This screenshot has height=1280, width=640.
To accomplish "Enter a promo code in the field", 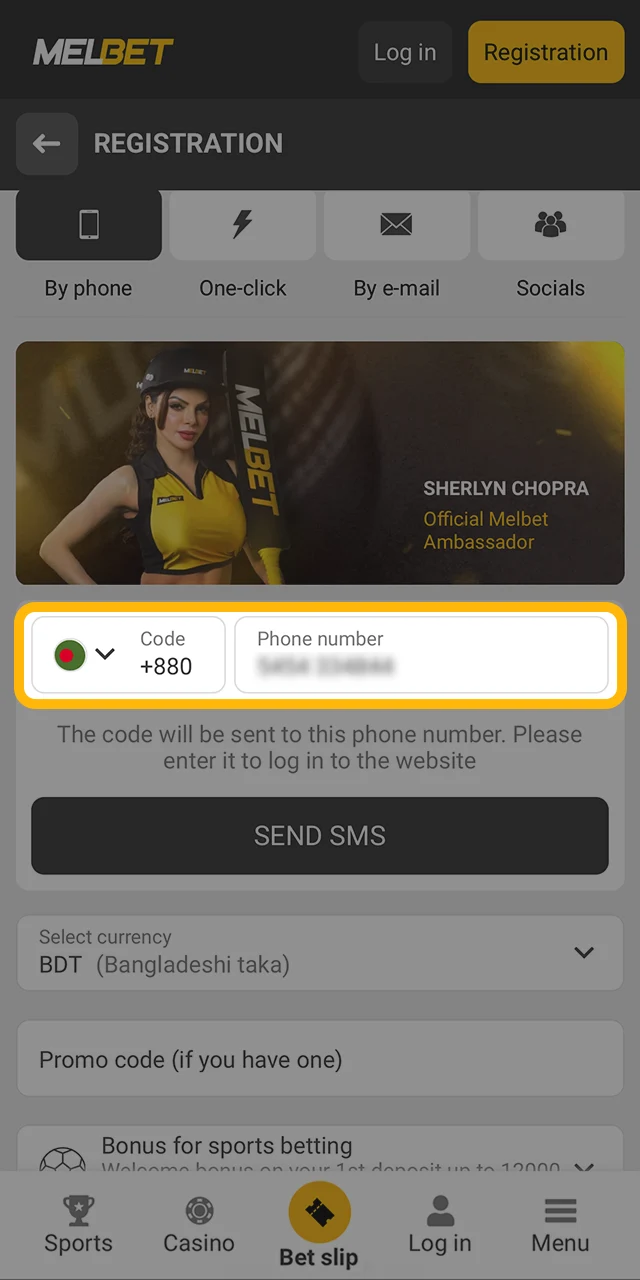I will pyautogui.click(x=320, y=1059).
